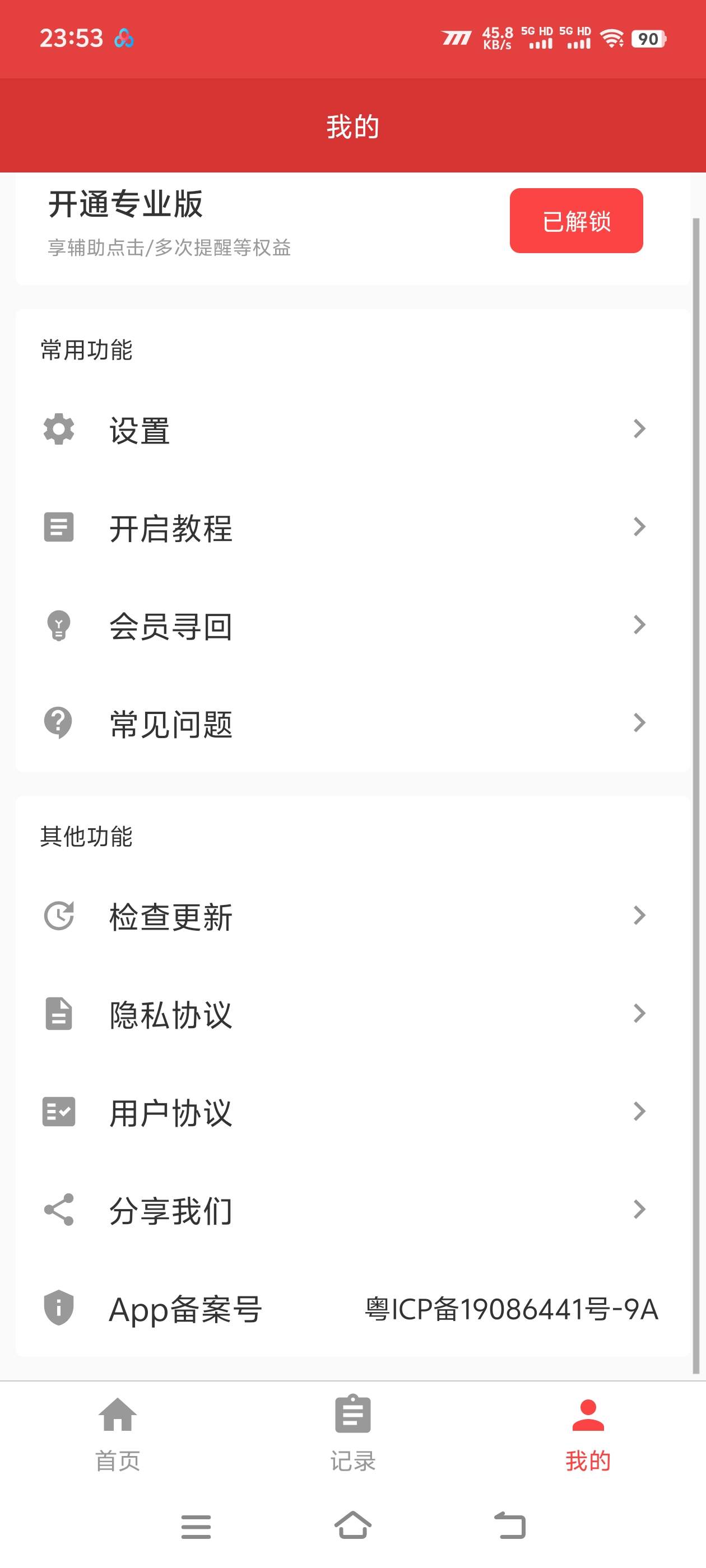Open the 隐私协议 page
This screenshot has height=1568, width=706.
click(170, 1013)
